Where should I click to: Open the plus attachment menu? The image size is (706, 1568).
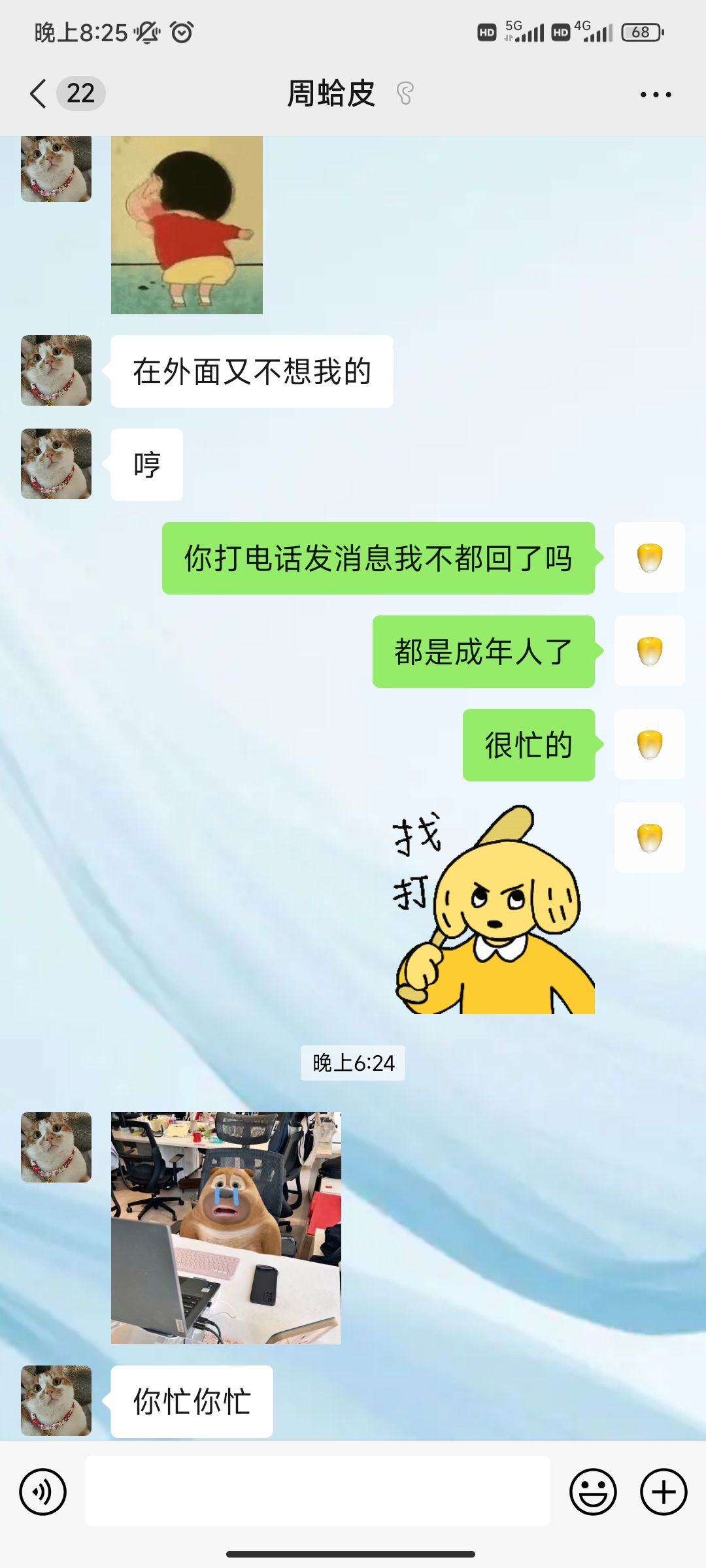664,1492
